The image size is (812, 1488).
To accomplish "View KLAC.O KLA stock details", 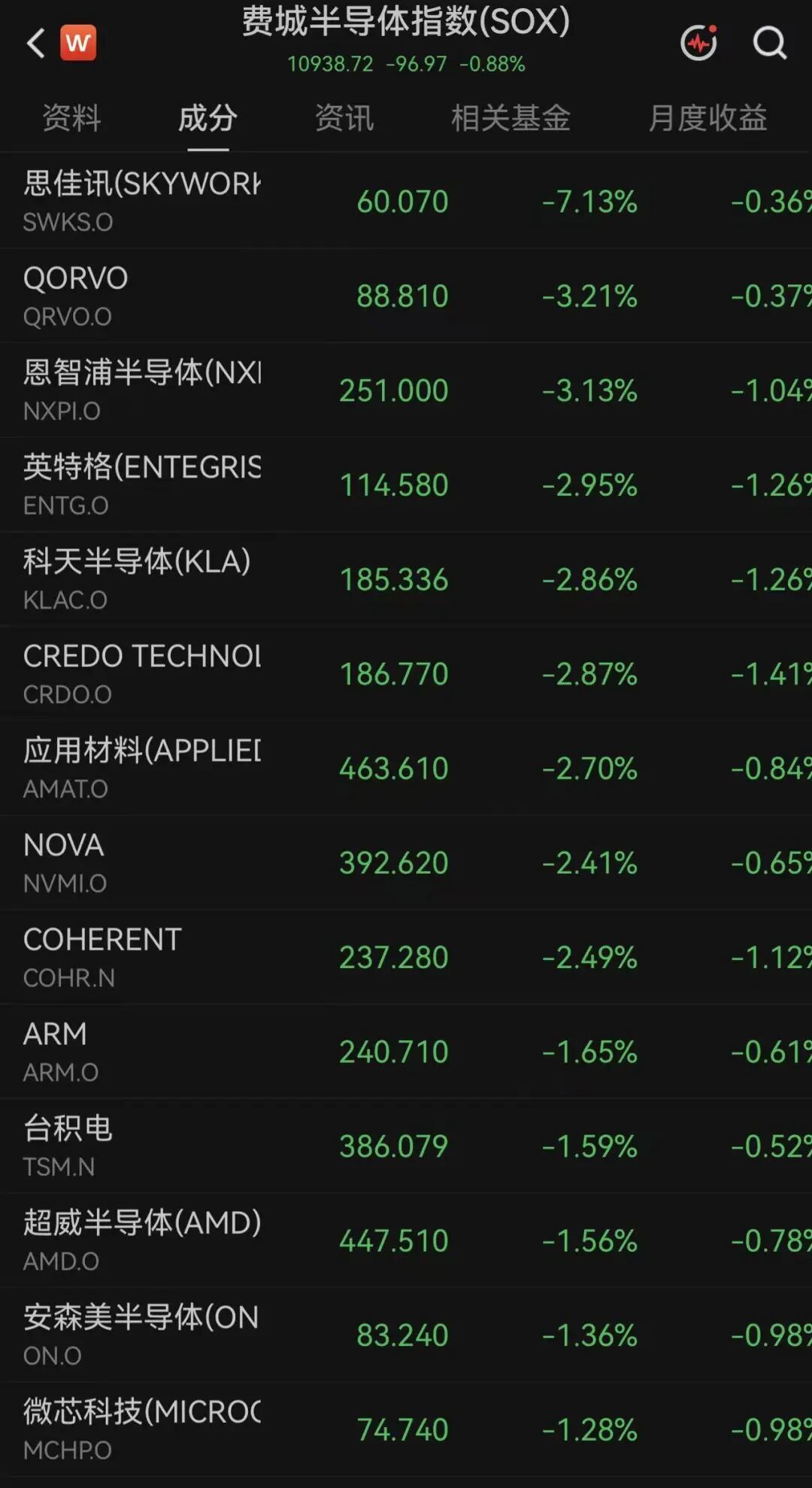I will point(406,579).
